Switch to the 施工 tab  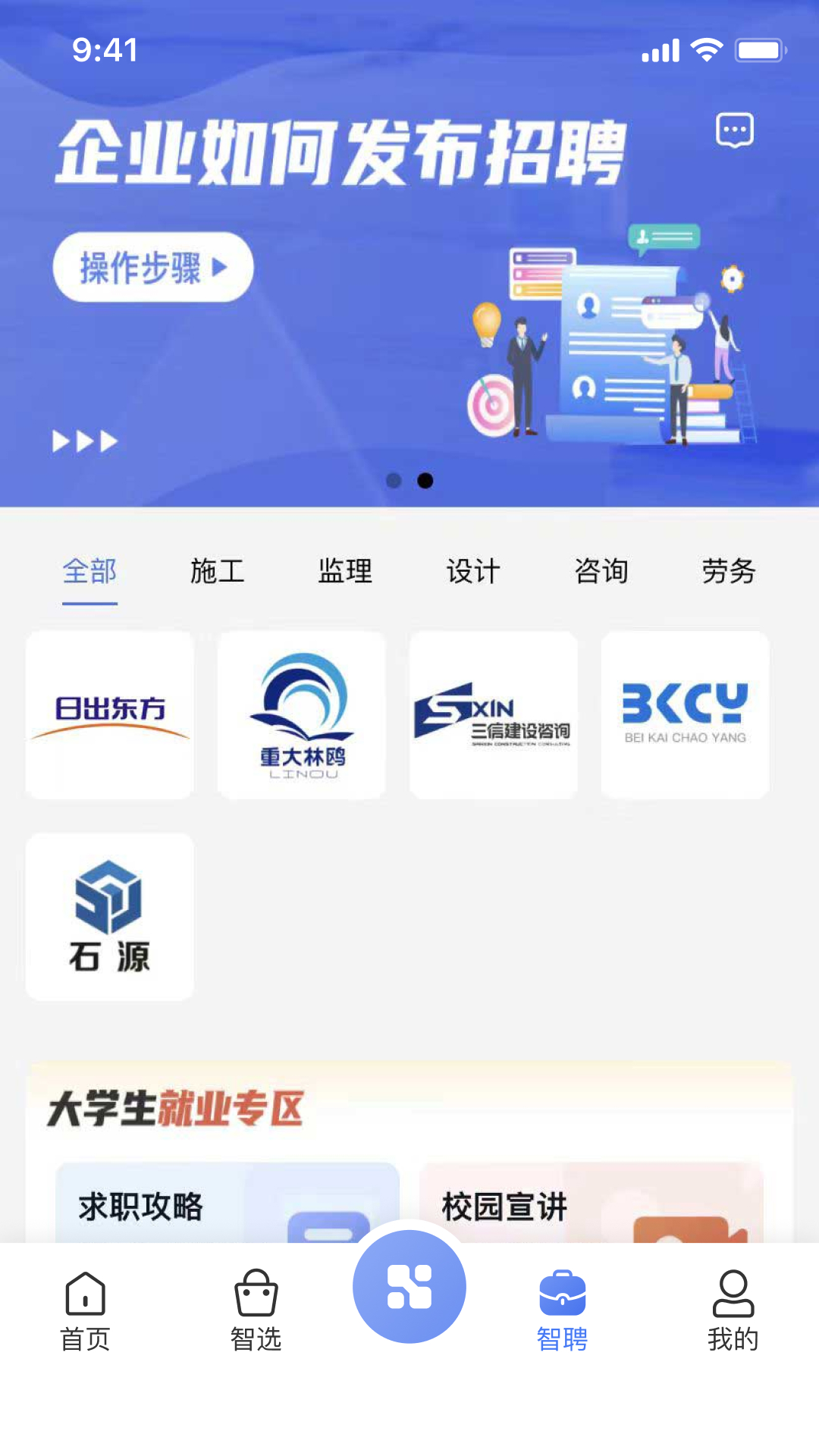tap(218, 573)
